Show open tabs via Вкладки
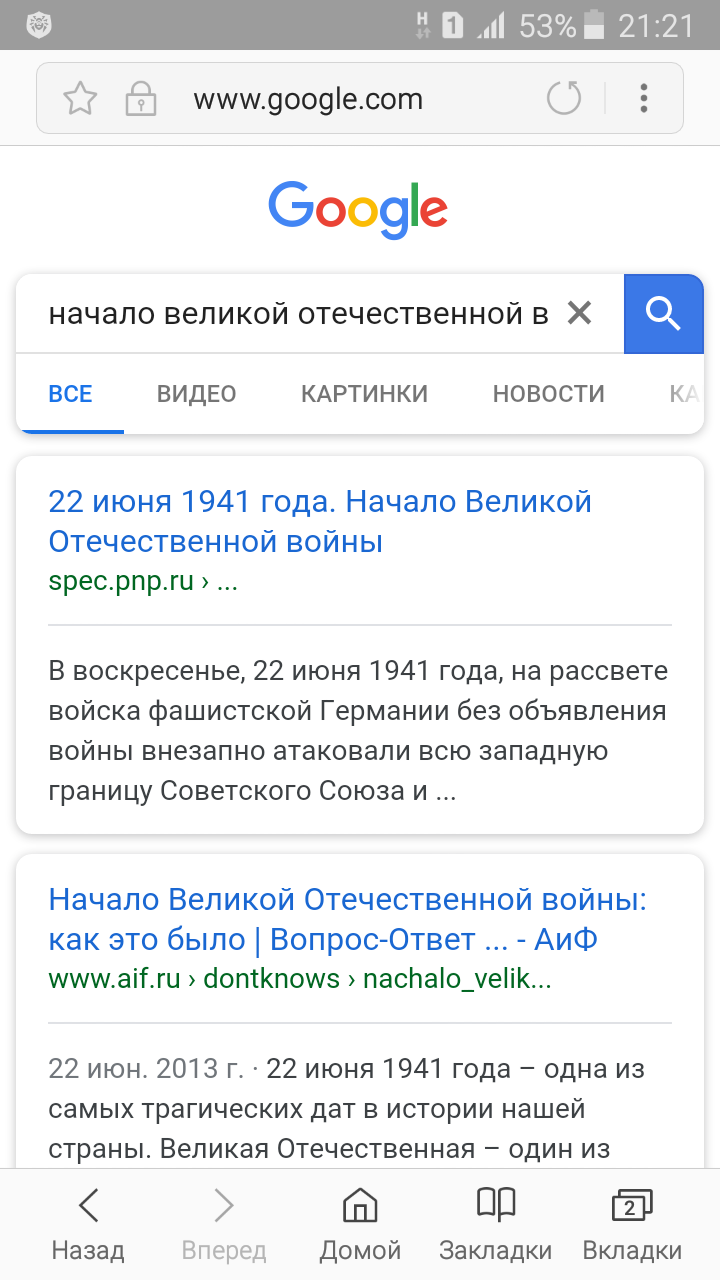 [632, 1224]
